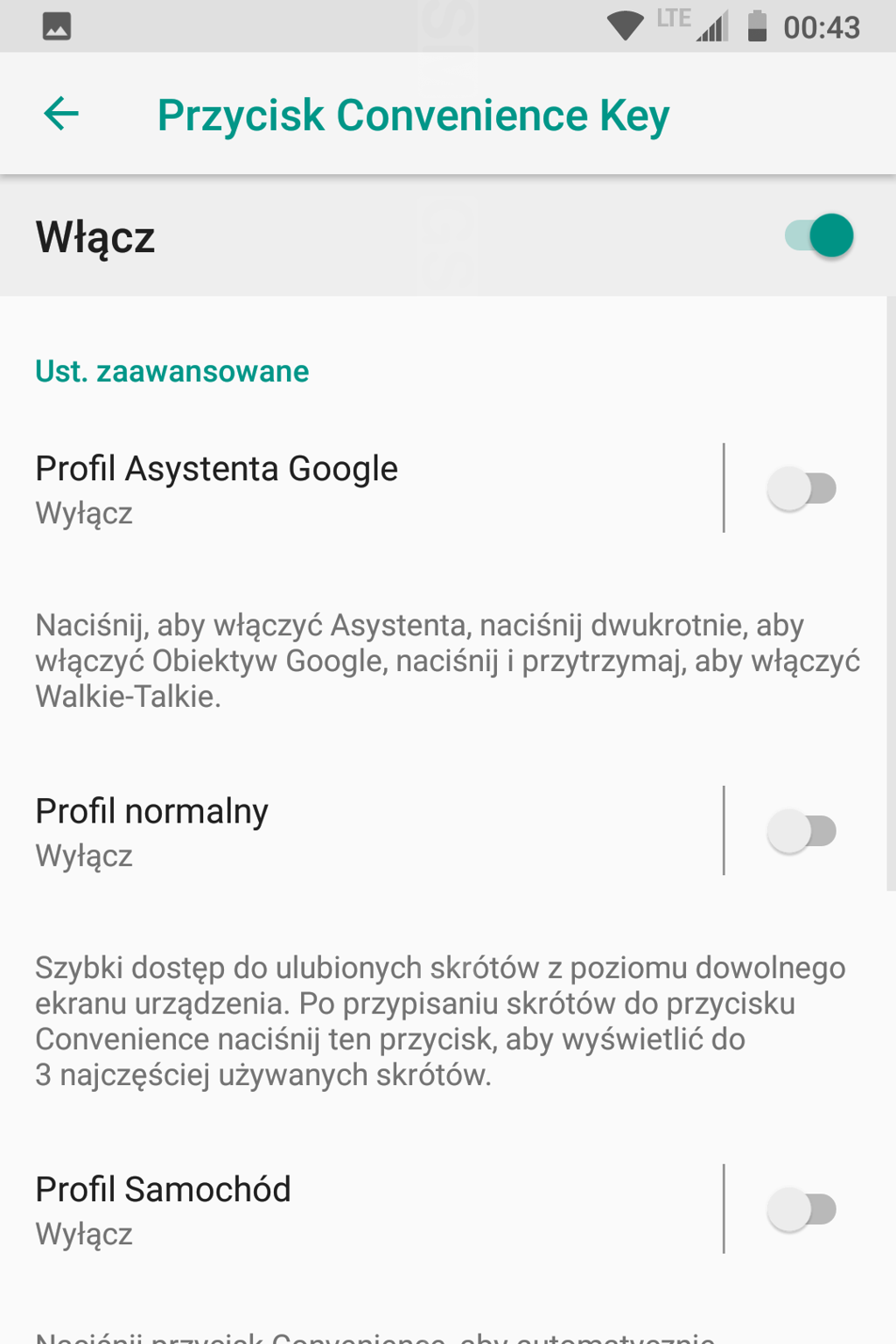Turn off the Włącz master switch
This screenshot has width=896, height=1344.
819,236
